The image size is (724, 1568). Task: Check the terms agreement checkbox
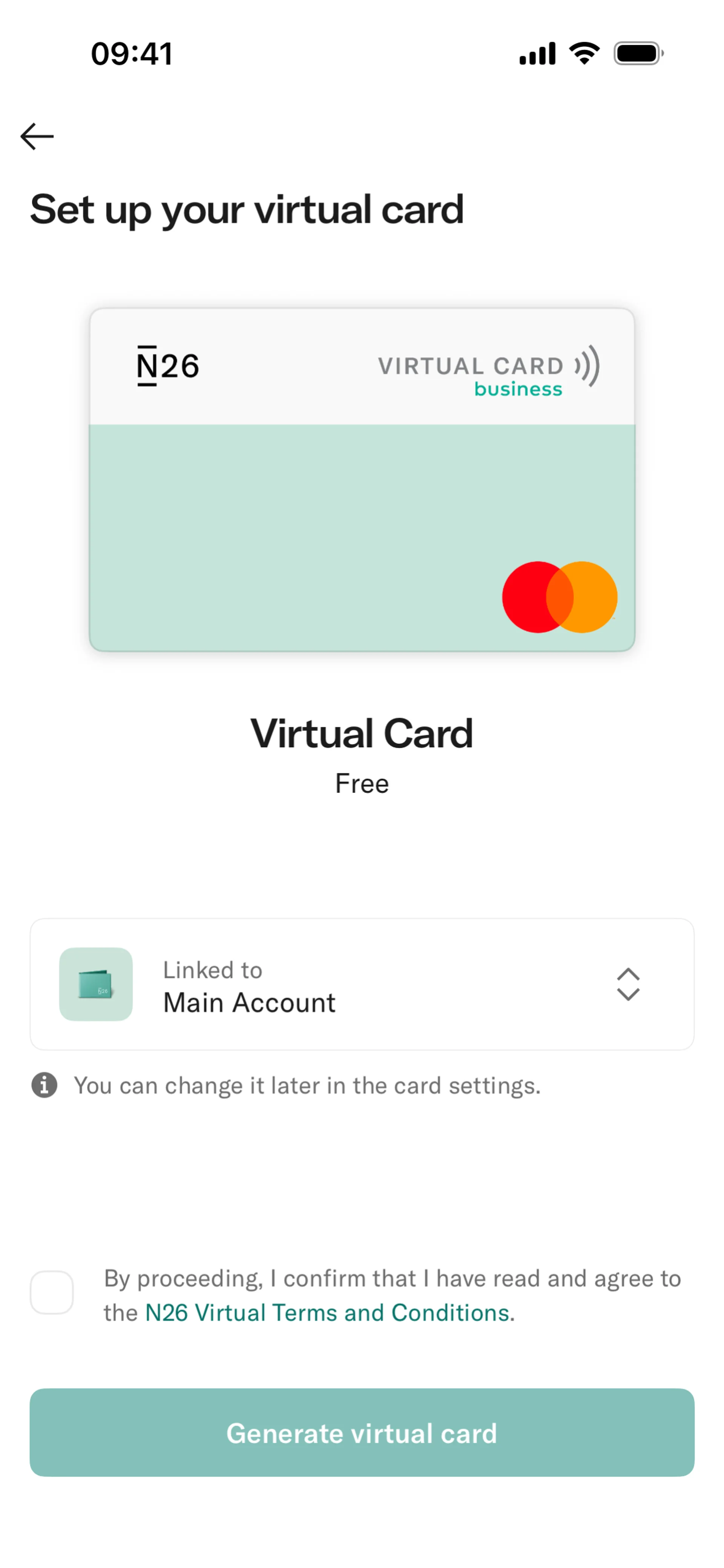pos(52,1292)
